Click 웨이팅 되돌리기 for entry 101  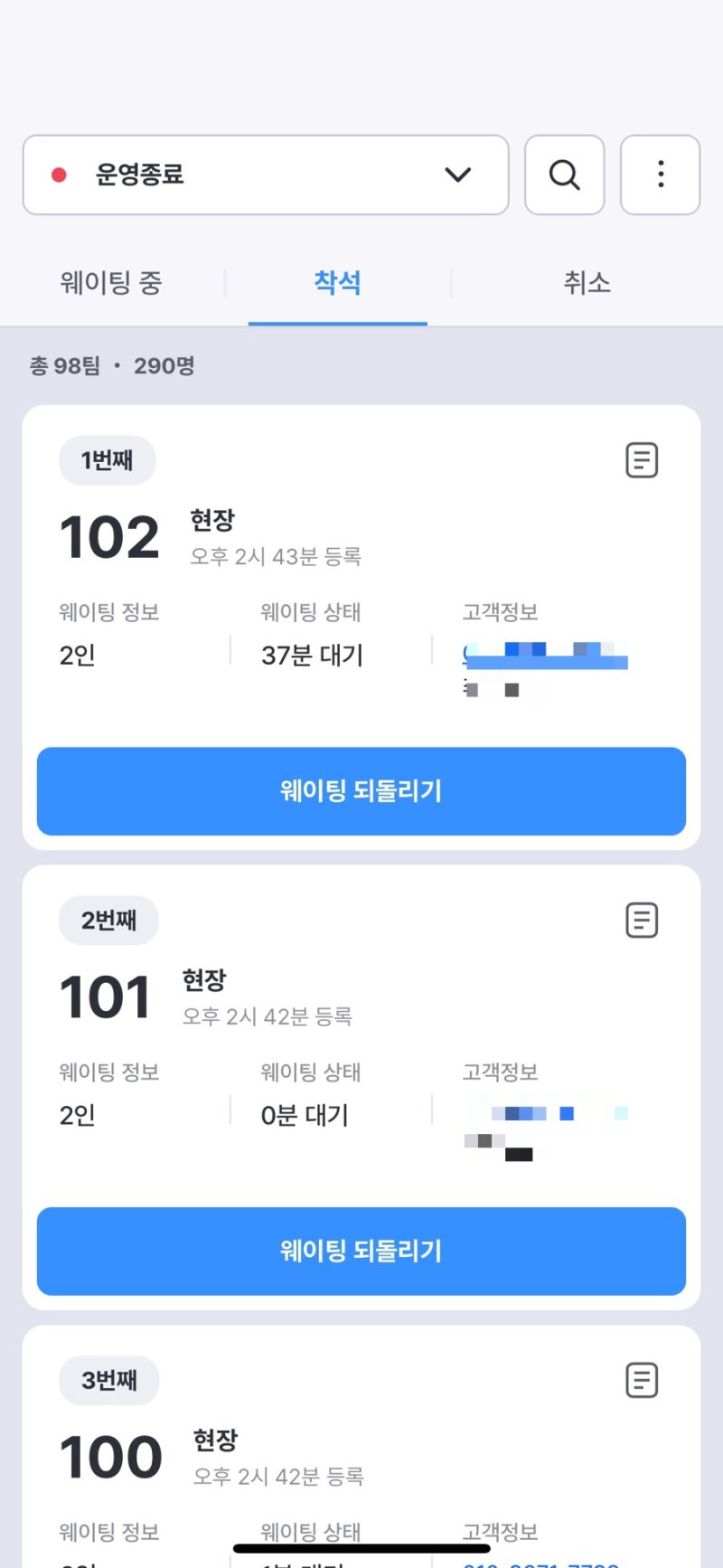click(361, 1252)
